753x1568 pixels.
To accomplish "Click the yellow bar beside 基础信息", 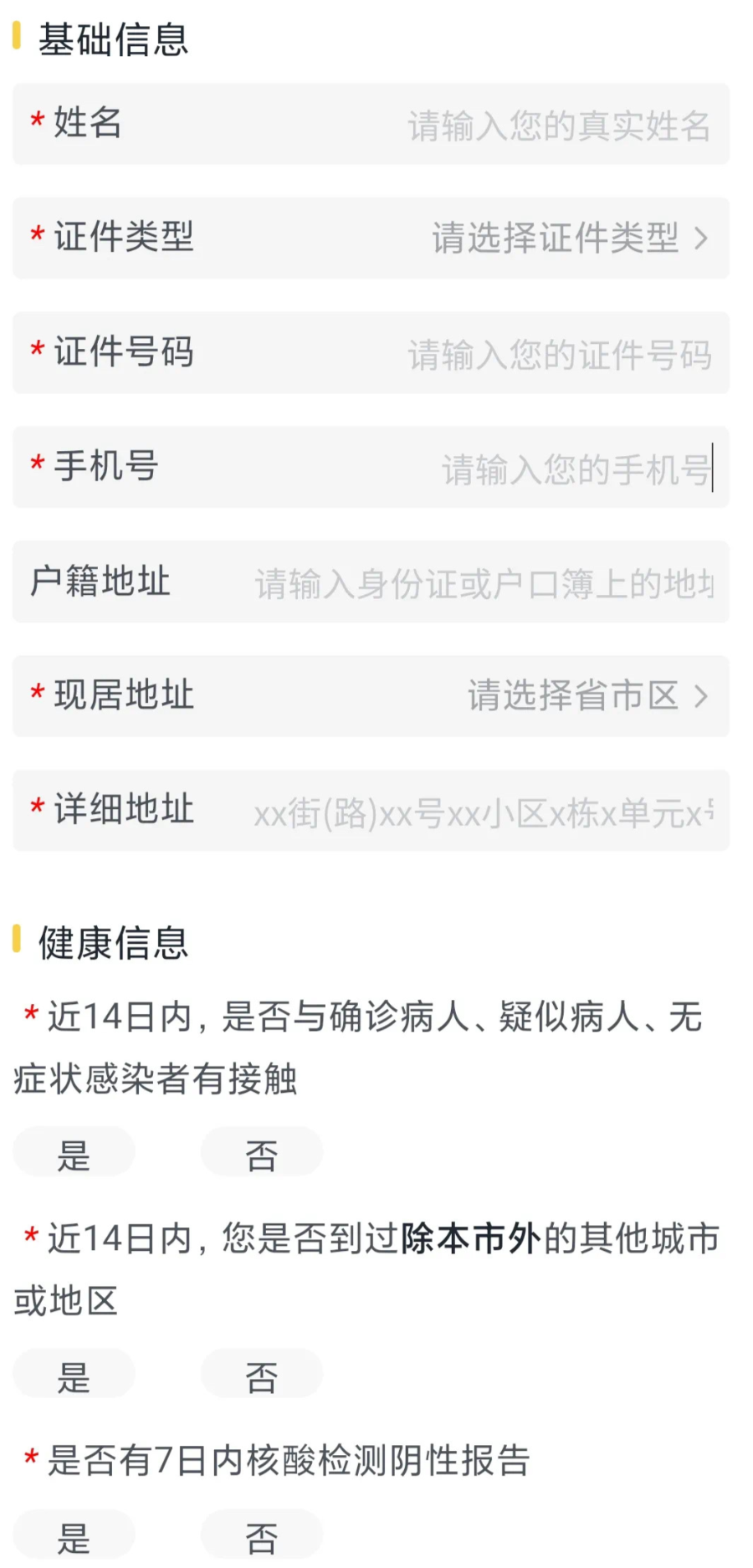I will point(16,38).
